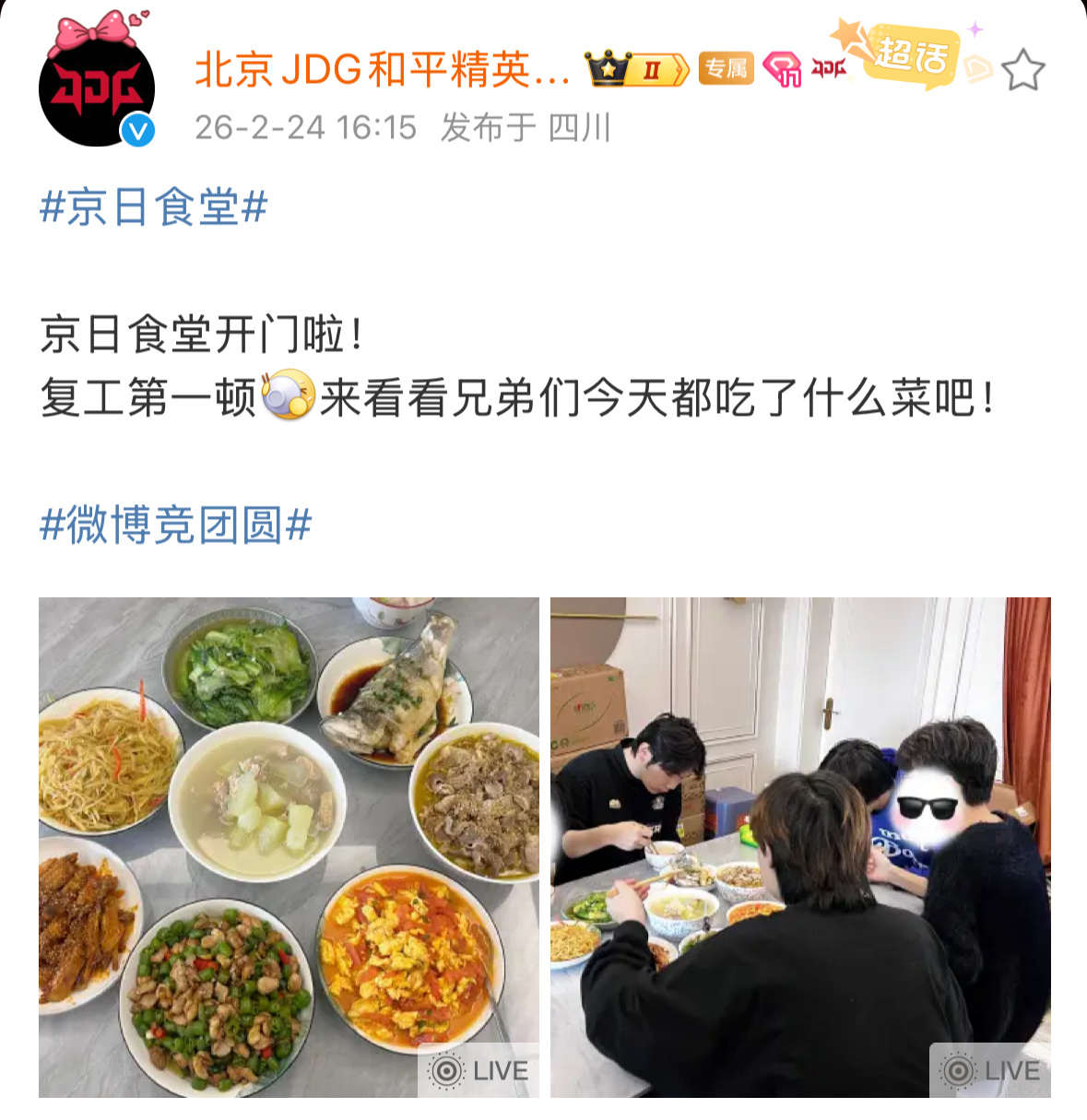Click the 四川 location link
This screenshot has height=1120, width=1087.
click(x=581, y=130)
